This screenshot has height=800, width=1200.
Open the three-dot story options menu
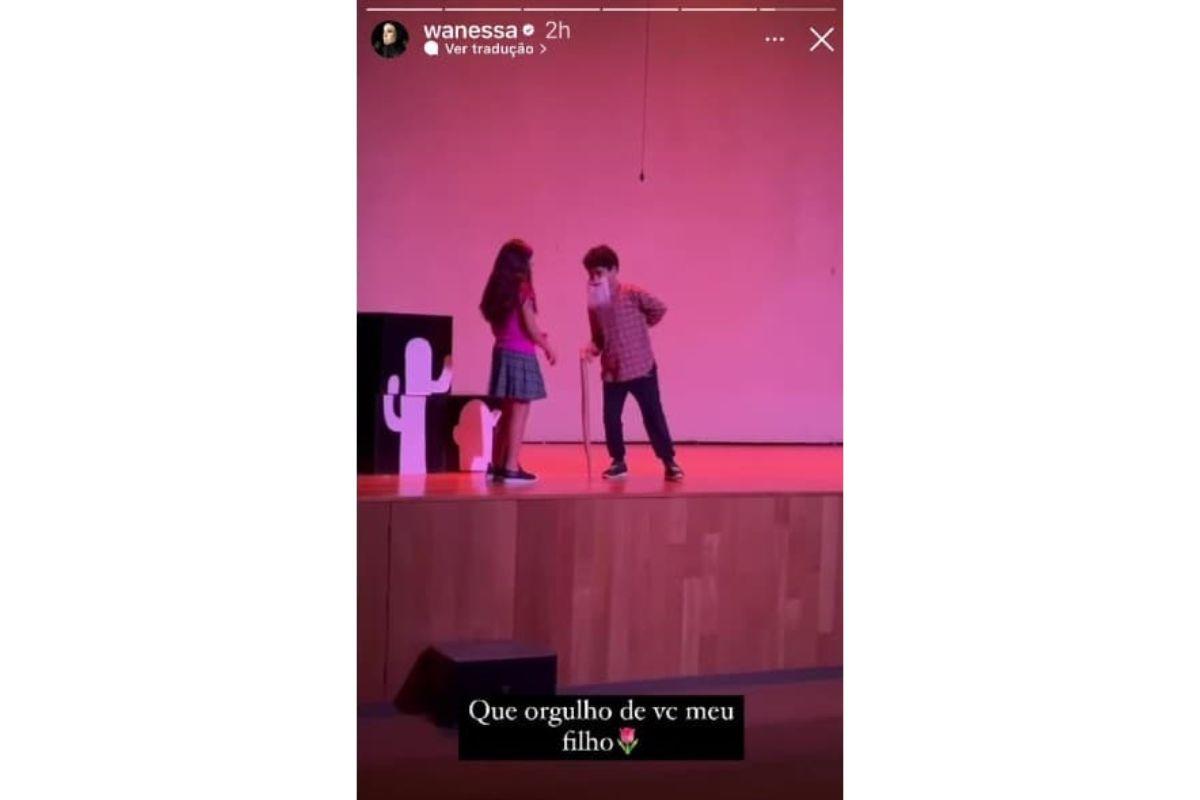[x=775, y=40]
